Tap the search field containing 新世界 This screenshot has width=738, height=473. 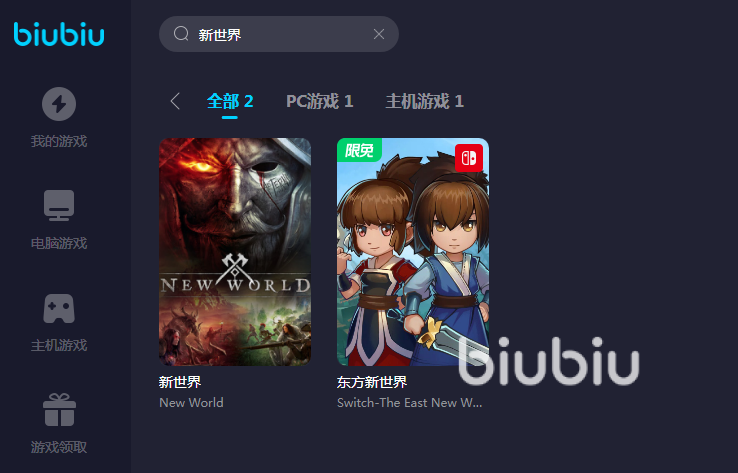pyautogui.click(x=270, y=34)
